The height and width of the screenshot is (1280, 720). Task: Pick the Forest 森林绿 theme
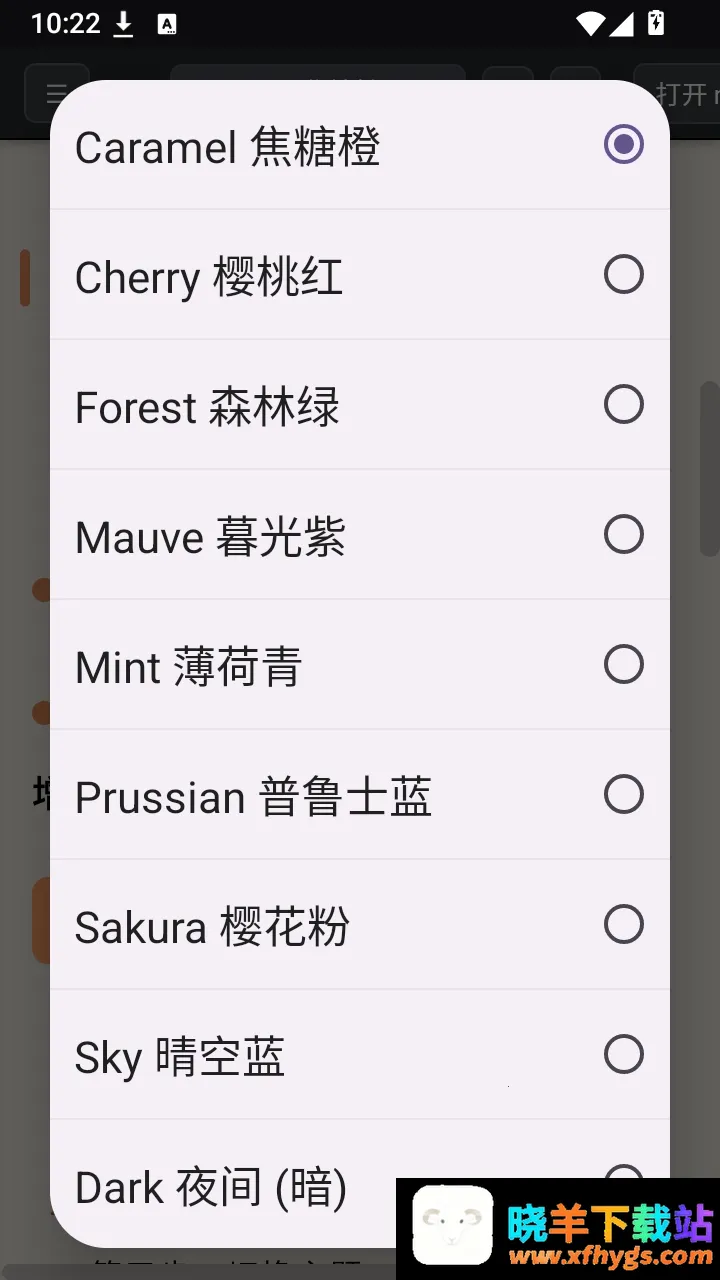360,405
